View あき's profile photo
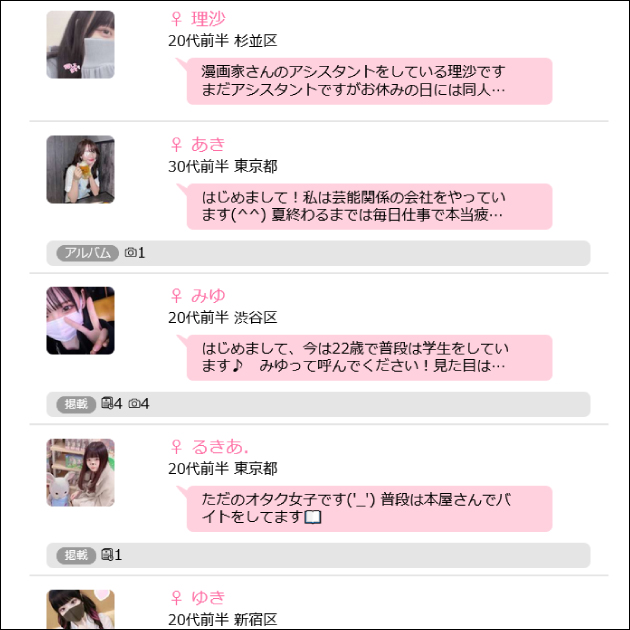The width and height of the screenshot is (630, 630). 80,170
